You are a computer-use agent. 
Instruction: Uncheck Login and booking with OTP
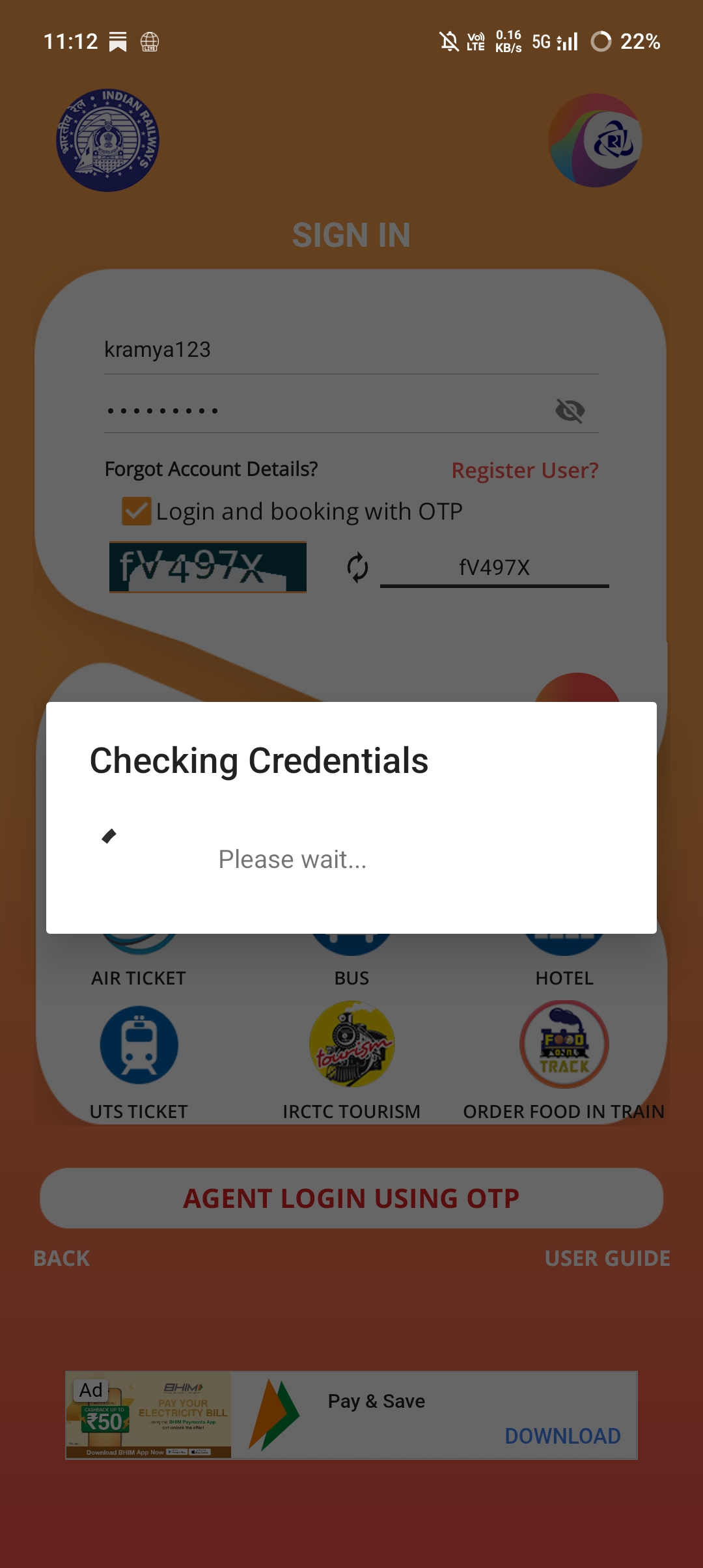[x=137, y=511]
